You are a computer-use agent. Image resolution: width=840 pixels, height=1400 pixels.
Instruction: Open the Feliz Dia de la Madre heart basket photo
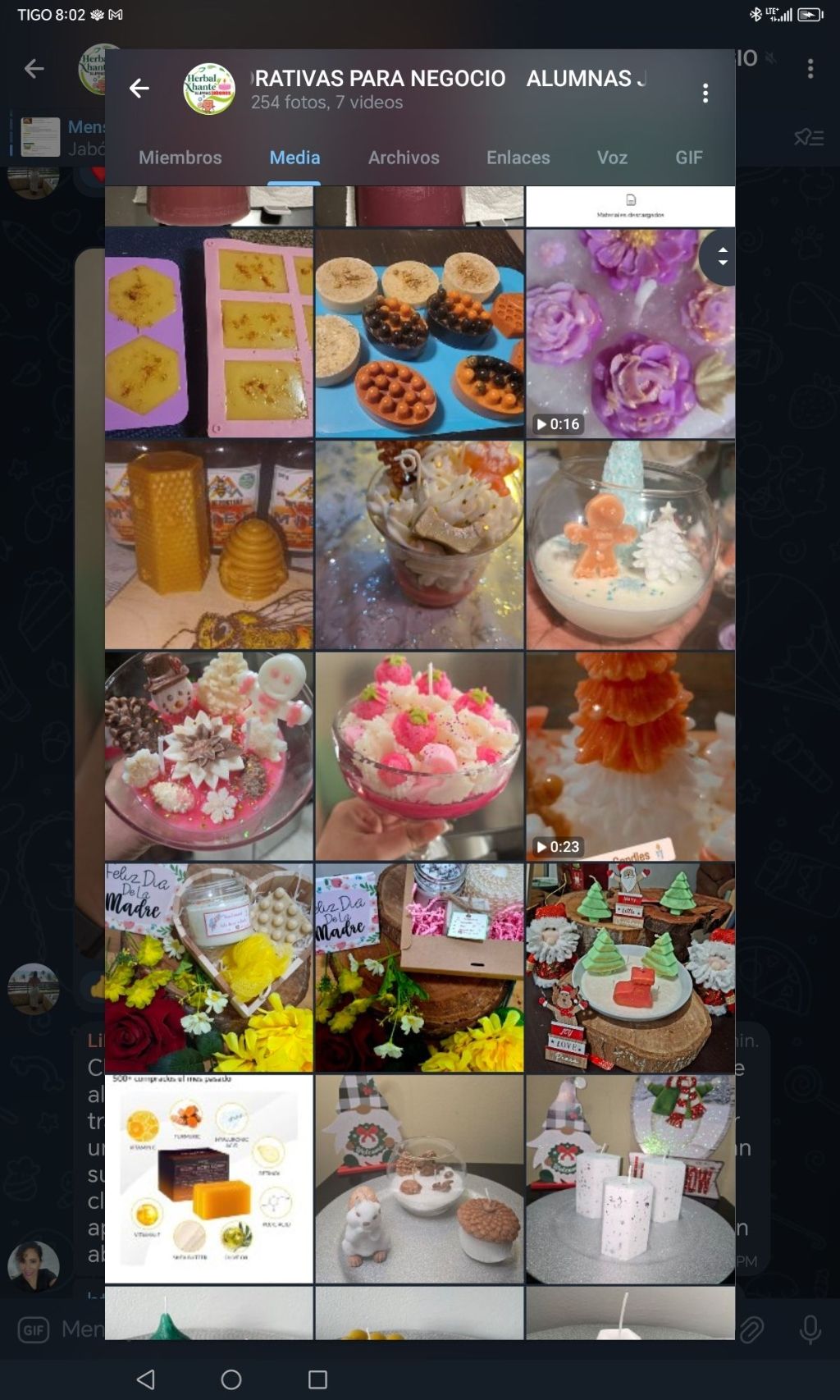click(x=209, y=968)
